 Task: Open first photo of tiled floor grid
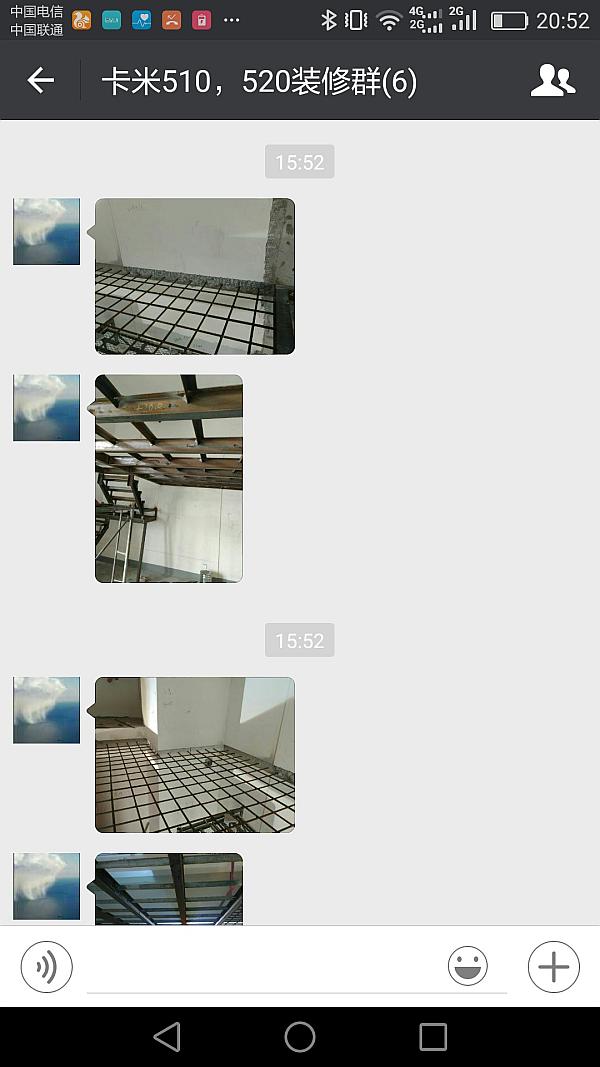(x=195, y=276)
